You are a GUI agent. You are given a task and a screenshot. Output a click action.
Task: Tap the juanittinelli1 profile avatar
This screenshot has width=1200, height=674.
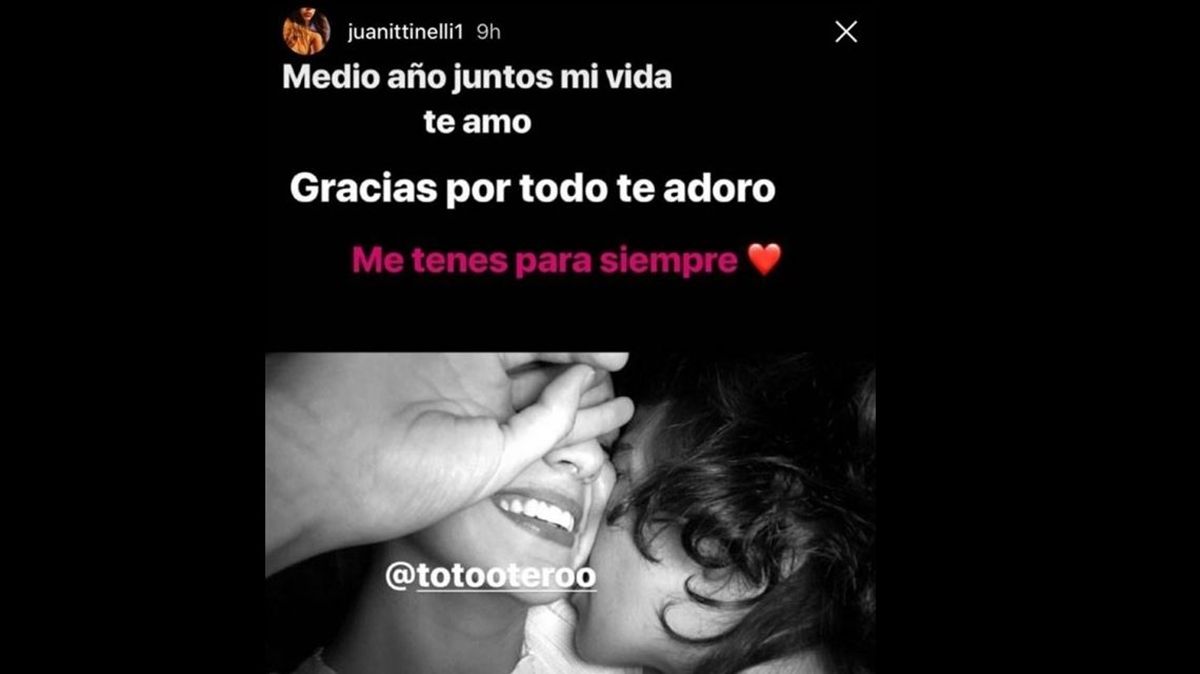tap(307, 31)
